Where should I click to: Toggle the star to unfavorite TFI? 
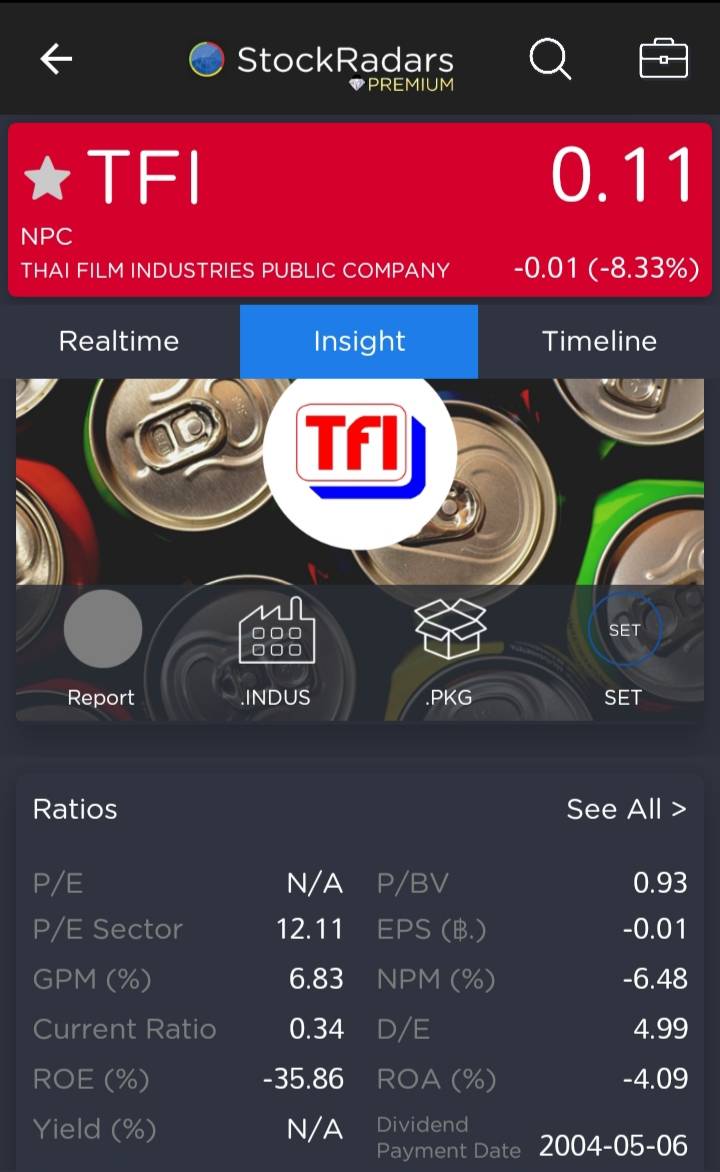(47, 176)
